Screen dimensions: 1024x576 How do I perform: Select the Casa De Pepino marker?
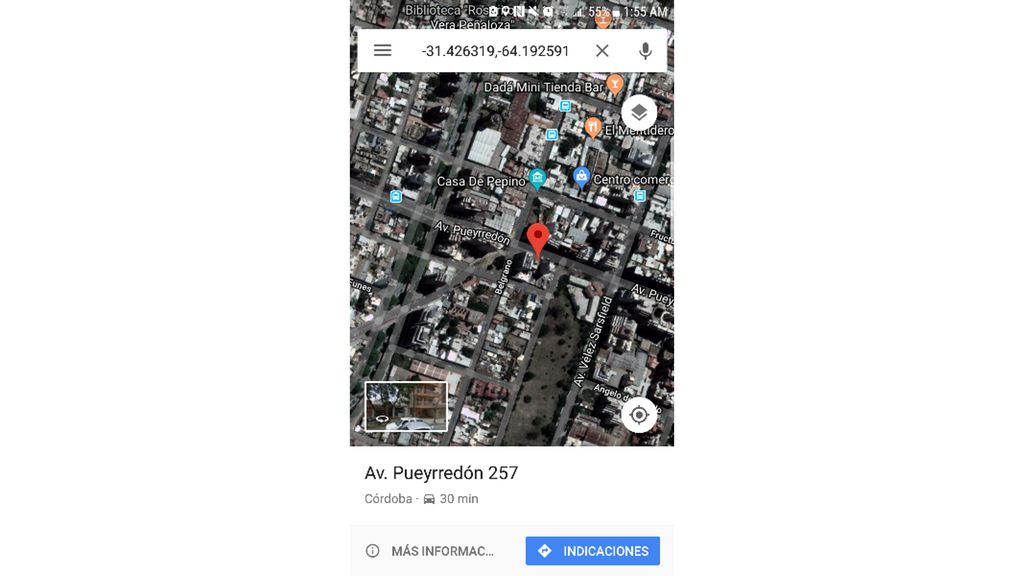538,179
